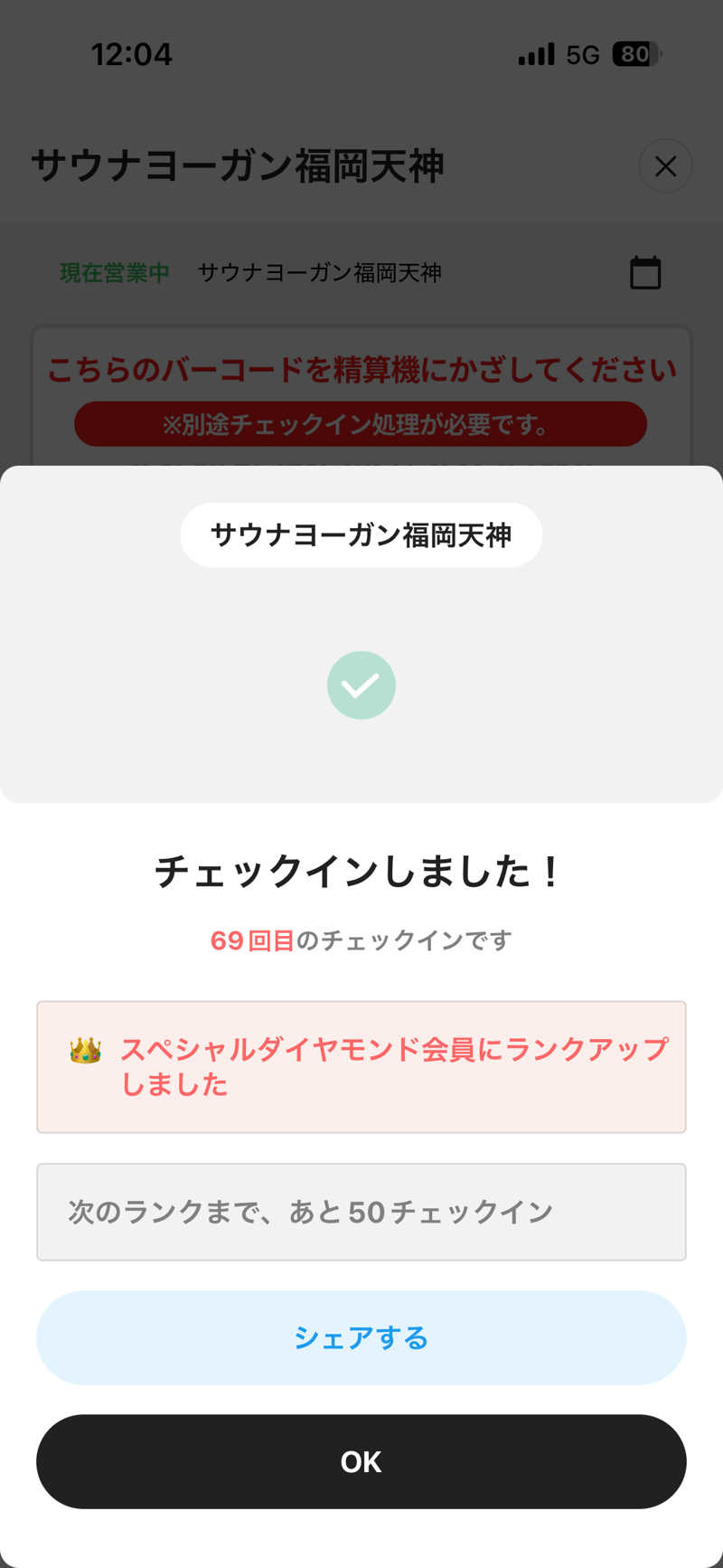Expand the 次のランクまで progress banner
Viewport: 723px width, 1568px height.
click(361, 1212)
